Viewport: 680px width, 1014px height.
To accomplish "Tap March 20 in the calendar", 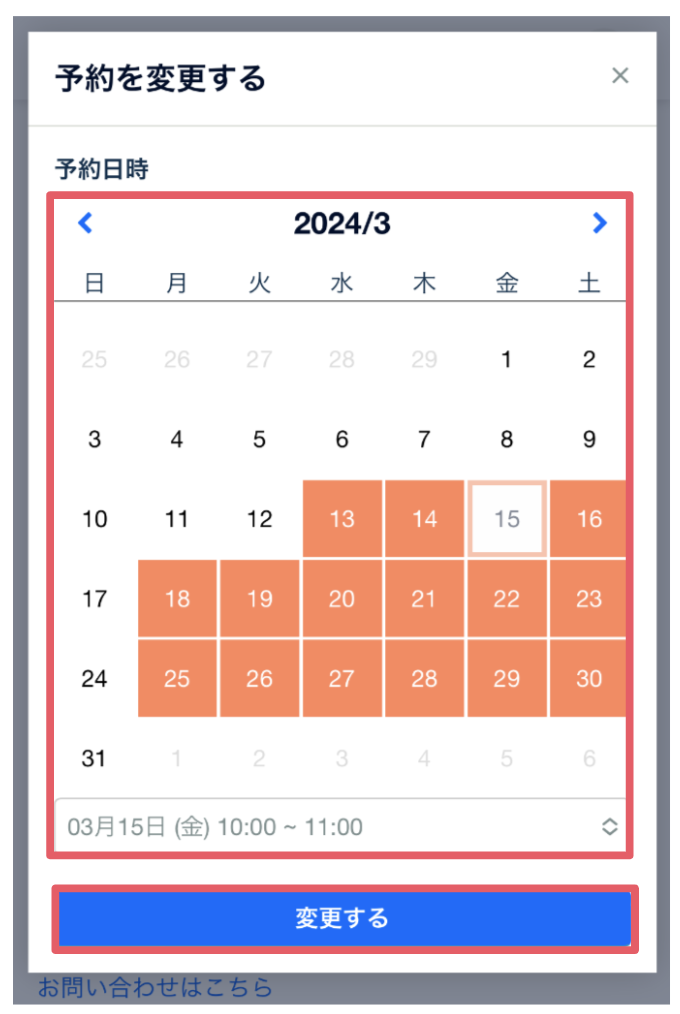I will [342, 599].
